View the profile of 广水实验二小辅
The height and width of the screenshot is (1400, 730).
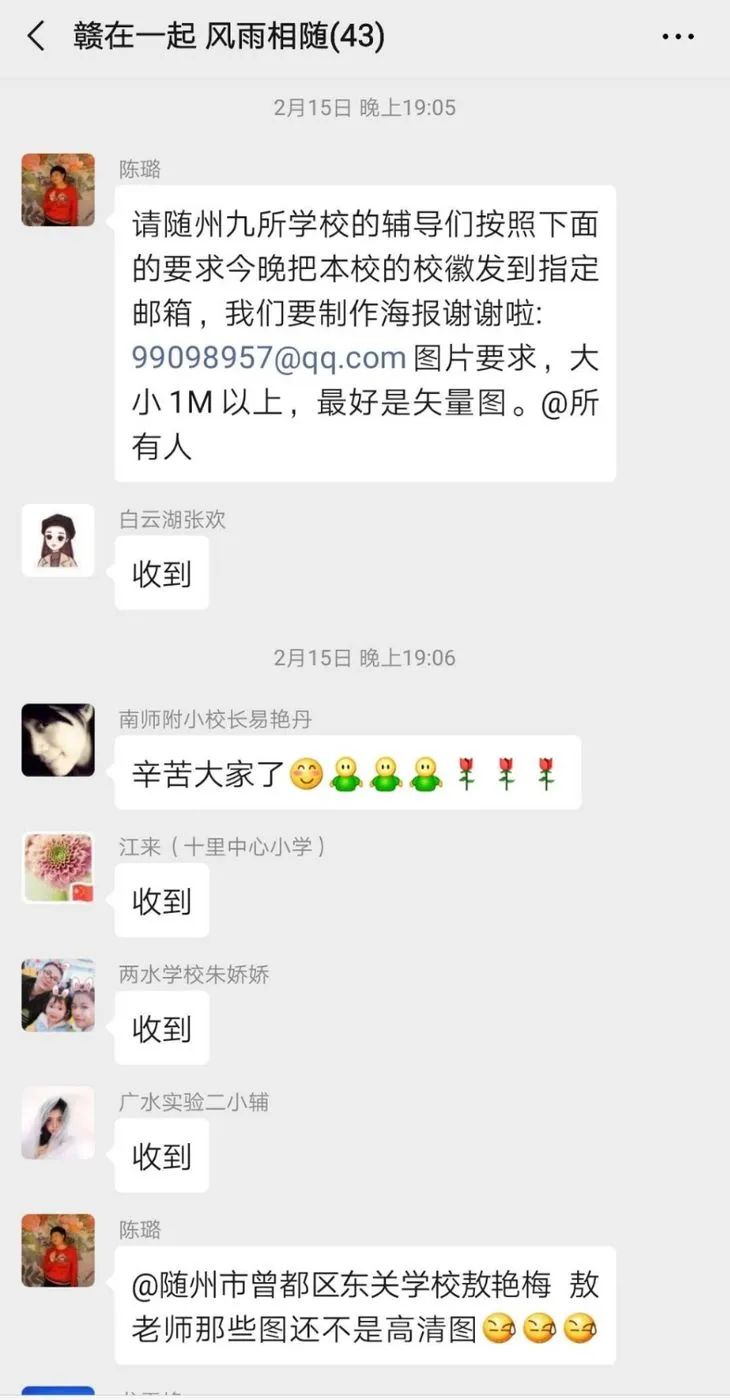pyautogui.click(x=58, y=1122)
